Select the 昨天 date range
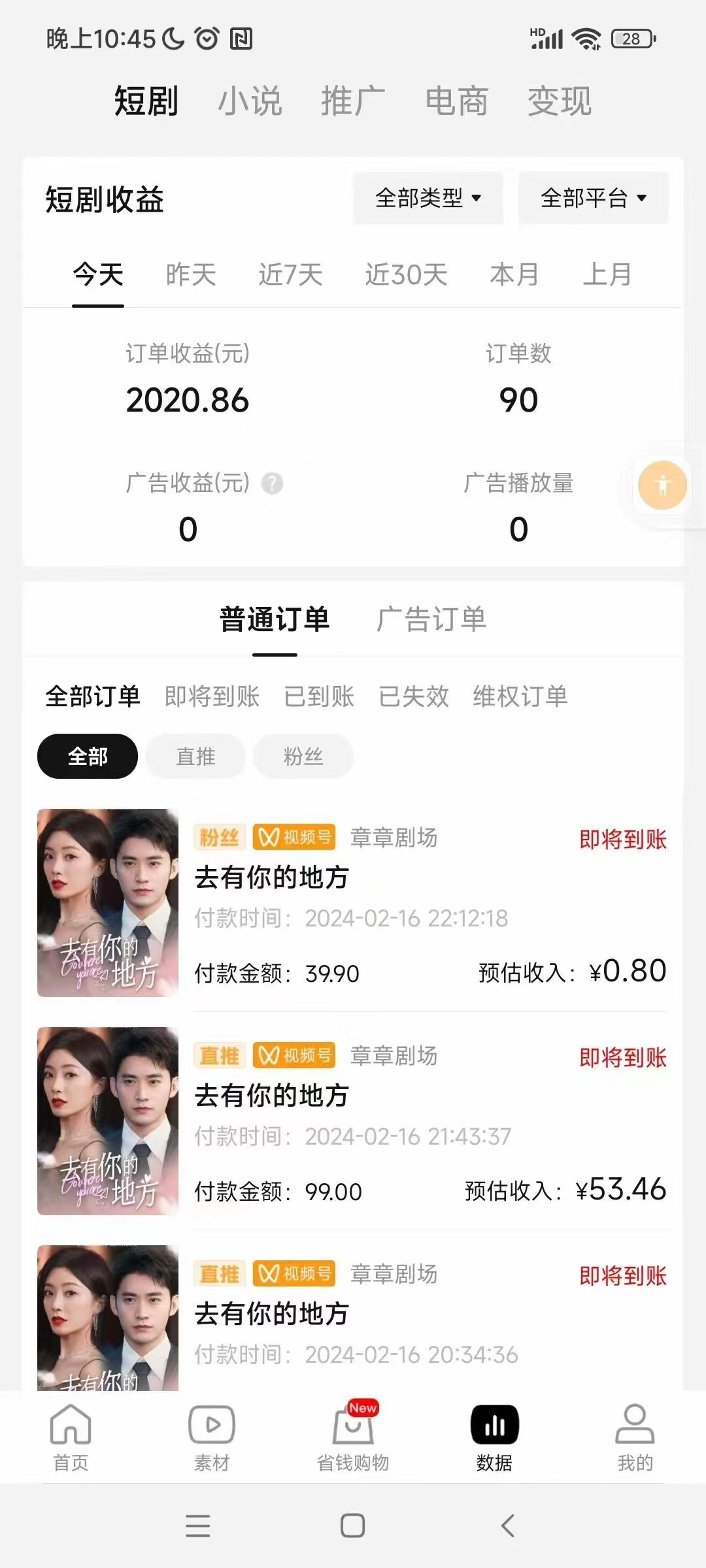Image resolution: width=706 pixels, height=1568 pixels. [191, 274]
